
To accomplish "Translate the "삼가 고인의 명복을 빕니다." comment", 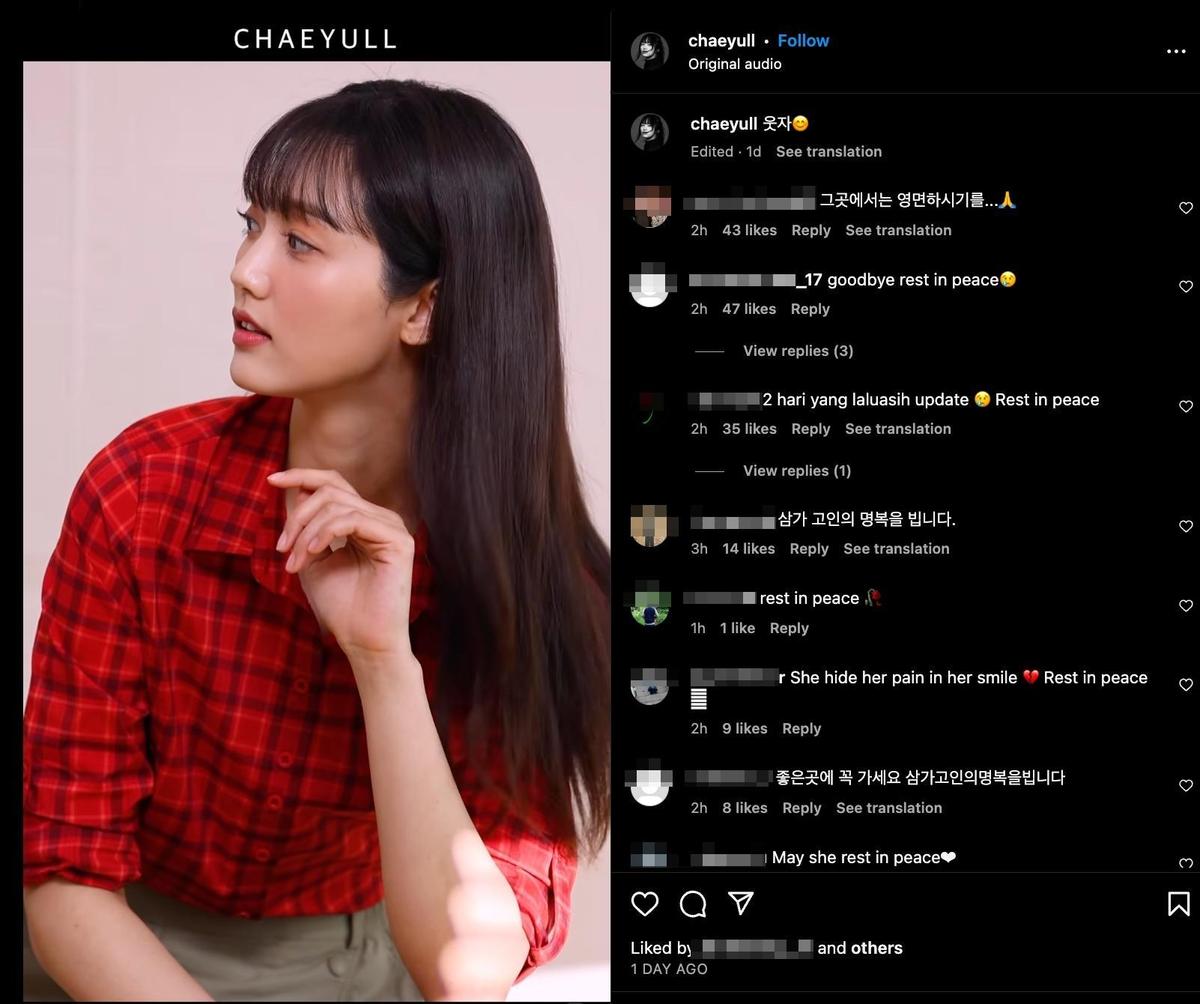I will (896, 549).
